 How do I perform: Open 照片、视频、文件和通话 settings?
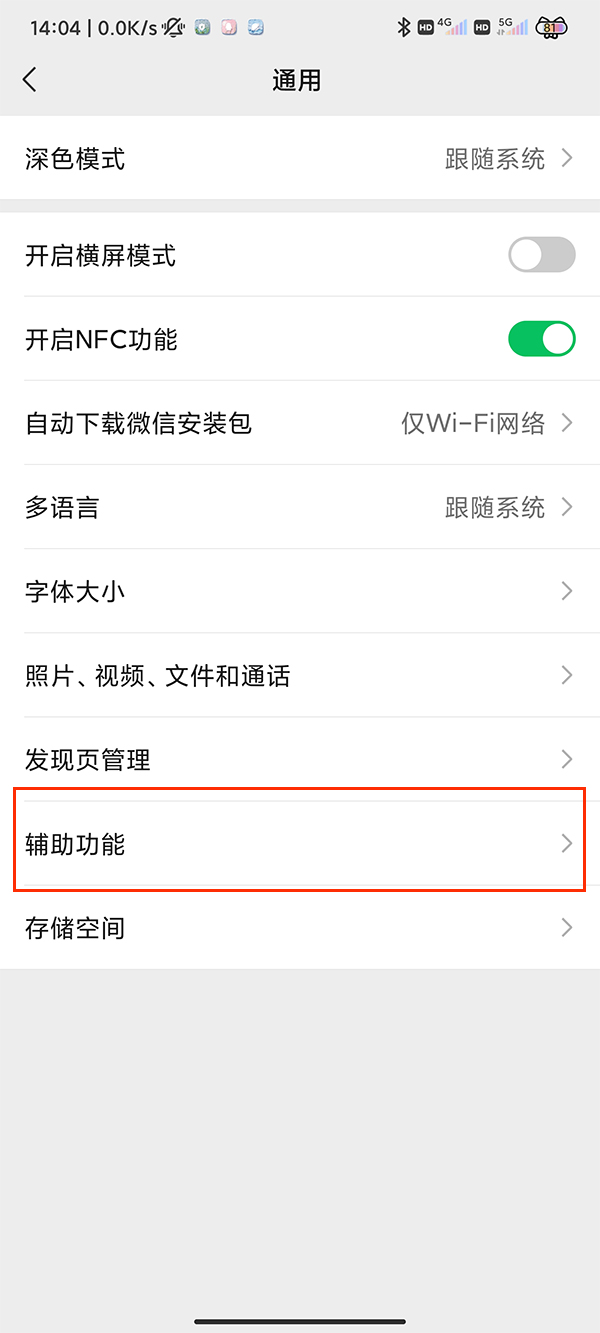pos(300,675)
